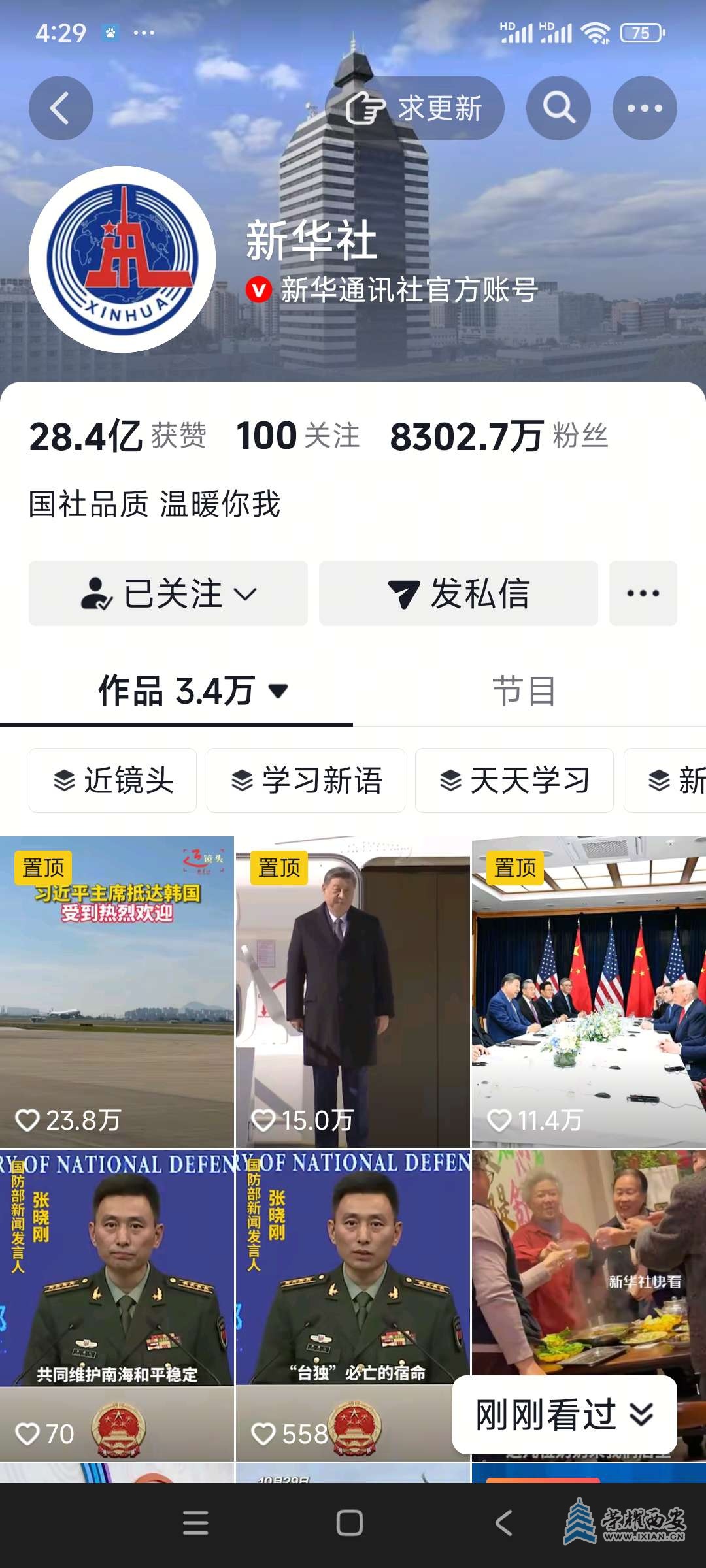Viewport: 706px width, 1568px height.
Task: Open recent apps from the system navigation bar
Action: coord(195,1523)
